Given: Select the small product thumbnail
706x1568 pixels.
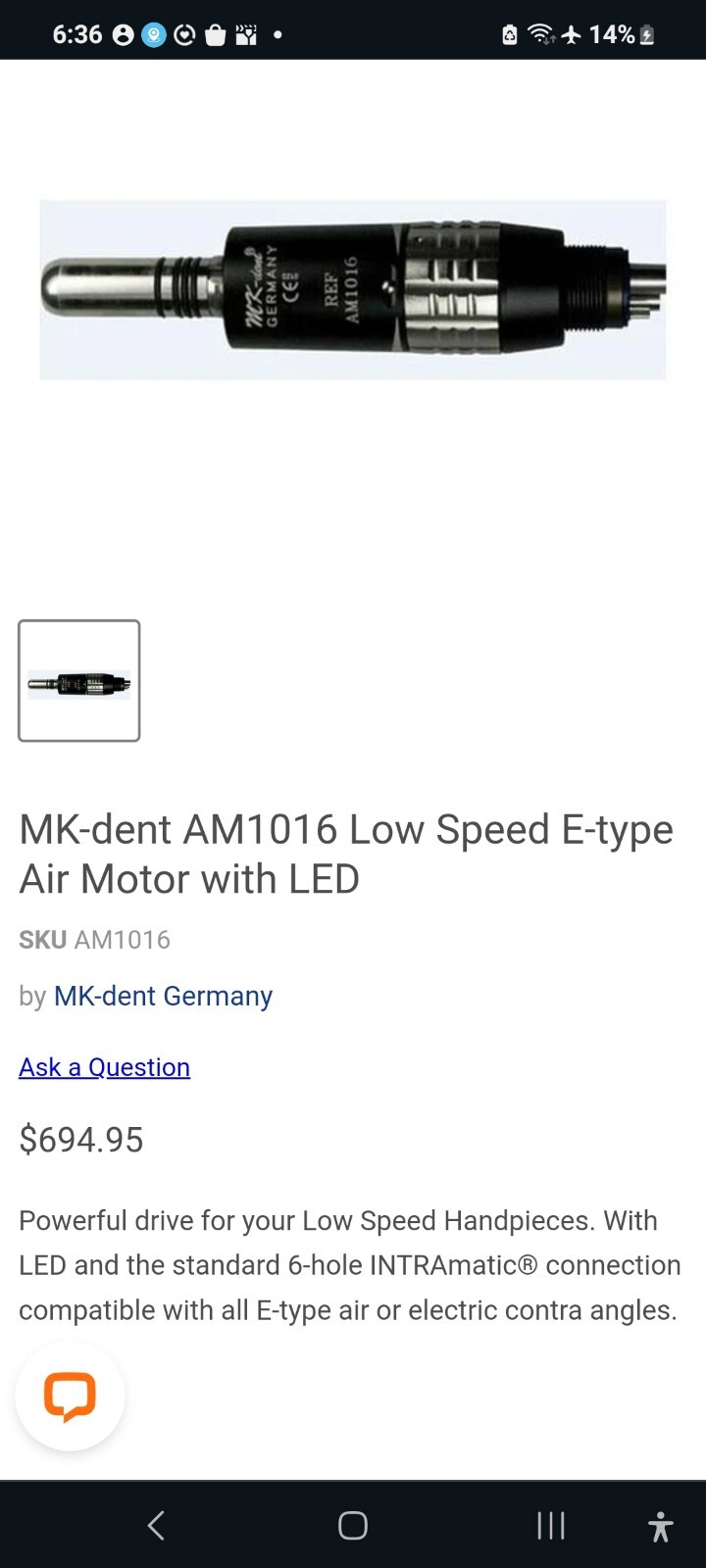Looking at the screenshot, I should (79, 680).
